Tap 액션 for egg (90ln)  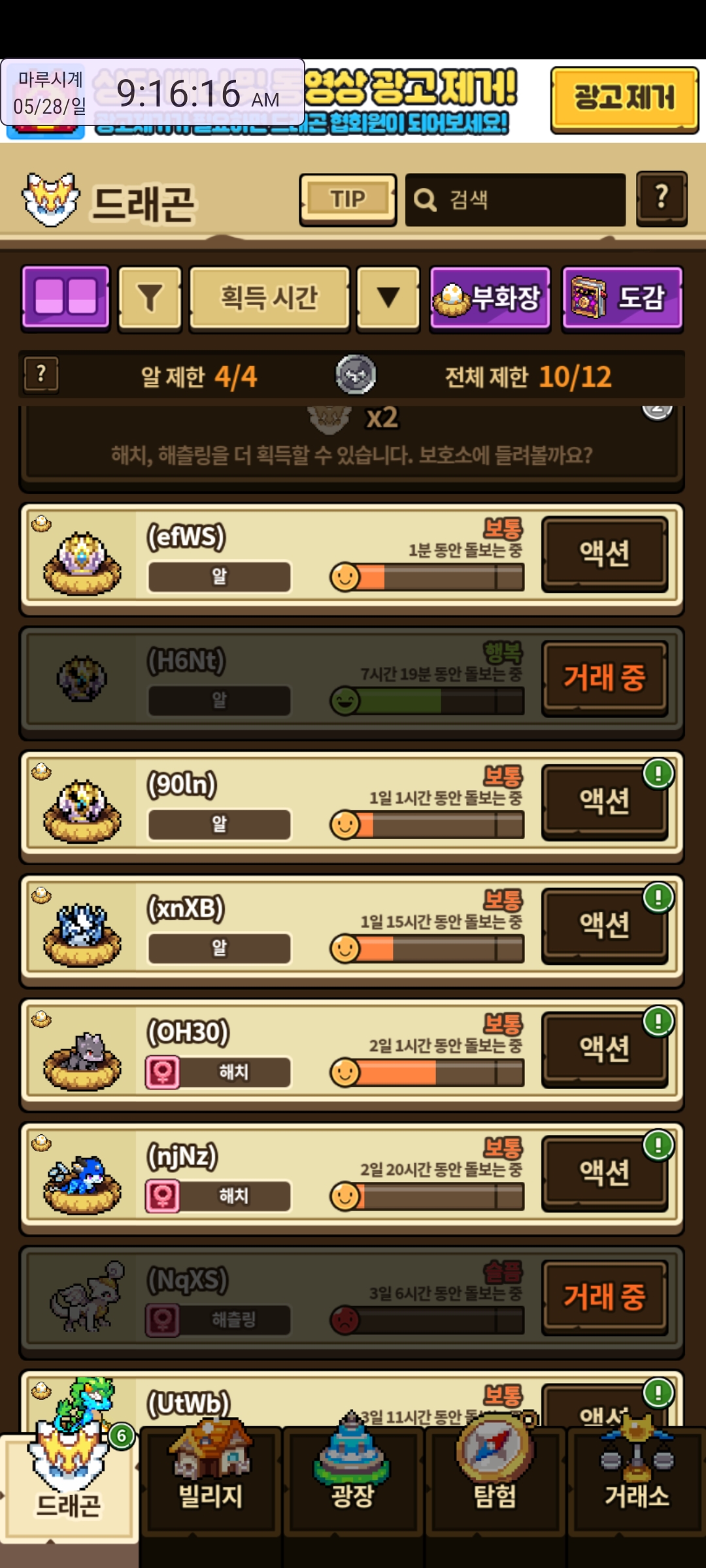605,801
